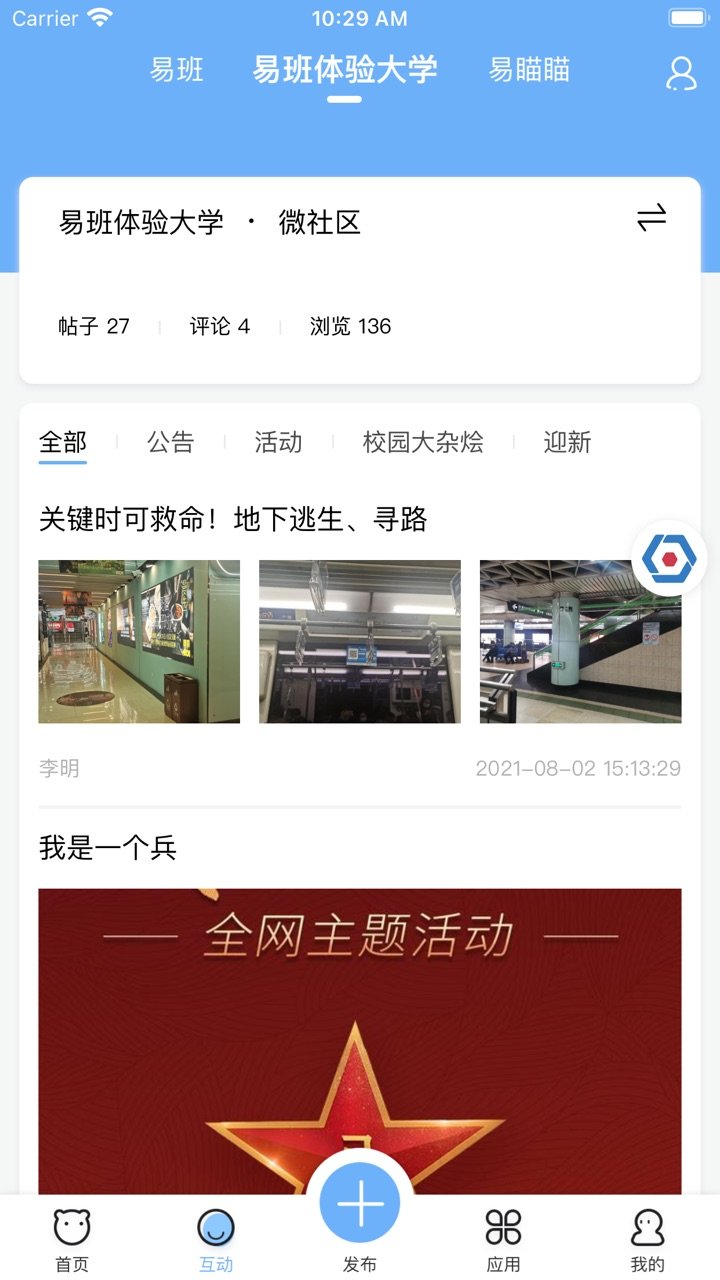Open the 迎新 category filter
This screenshot has height=1280, width=720.
pos(568,442)
